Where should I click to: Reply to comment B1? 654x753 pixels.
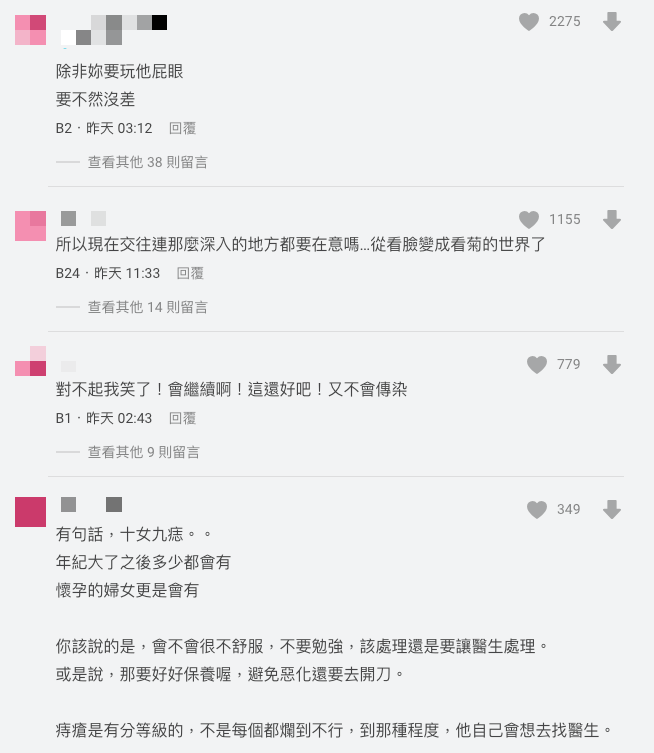pos(182,418)
